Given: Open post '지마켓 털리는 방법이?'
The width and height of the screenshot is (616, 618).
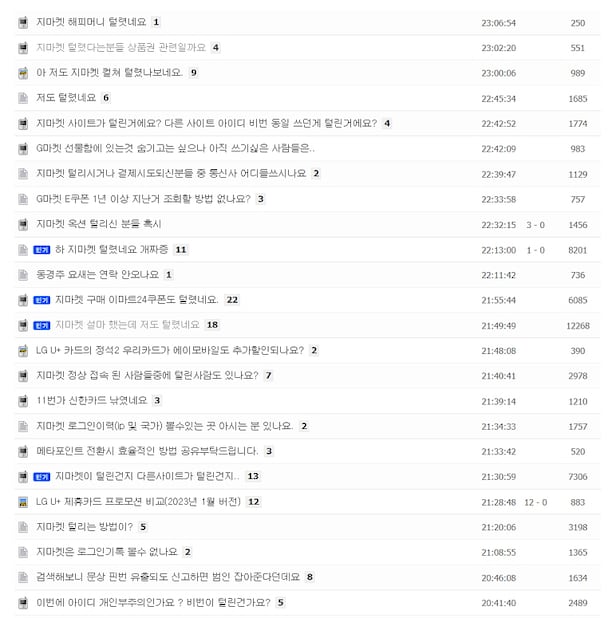Looking at the screenshot, I should click(x=84, y=526).
